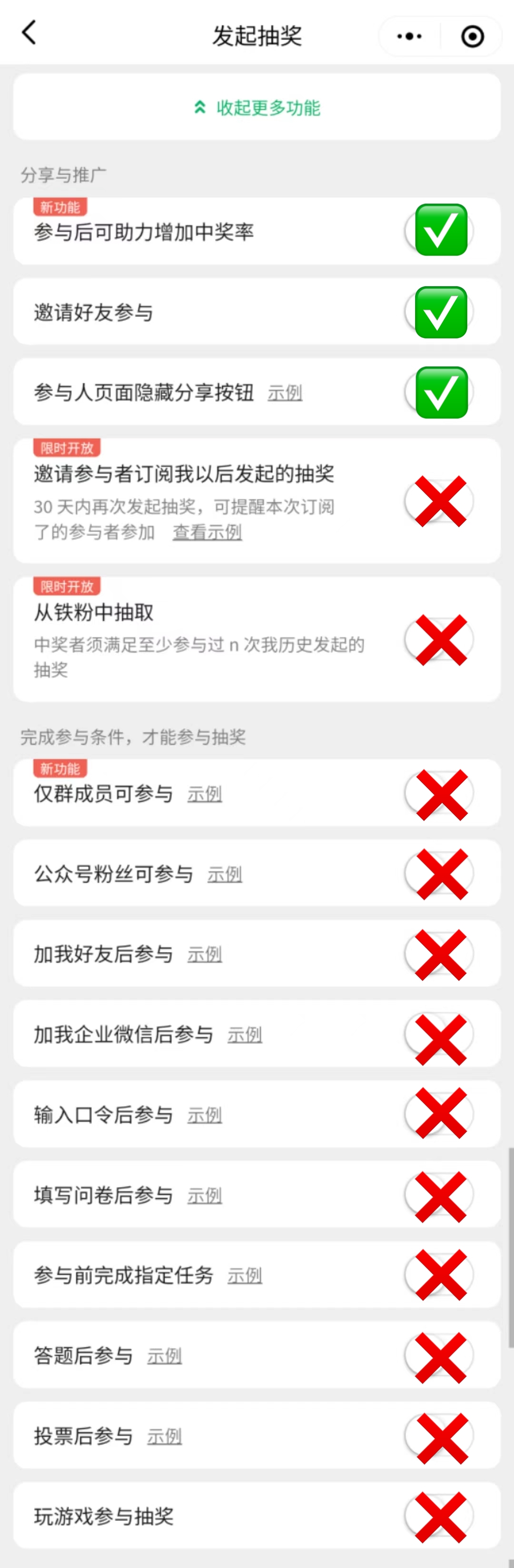The width and height of the screenshot is (514, 1568).
Task: Go back from 发起抽奖 page
Action: coord(29,33)
